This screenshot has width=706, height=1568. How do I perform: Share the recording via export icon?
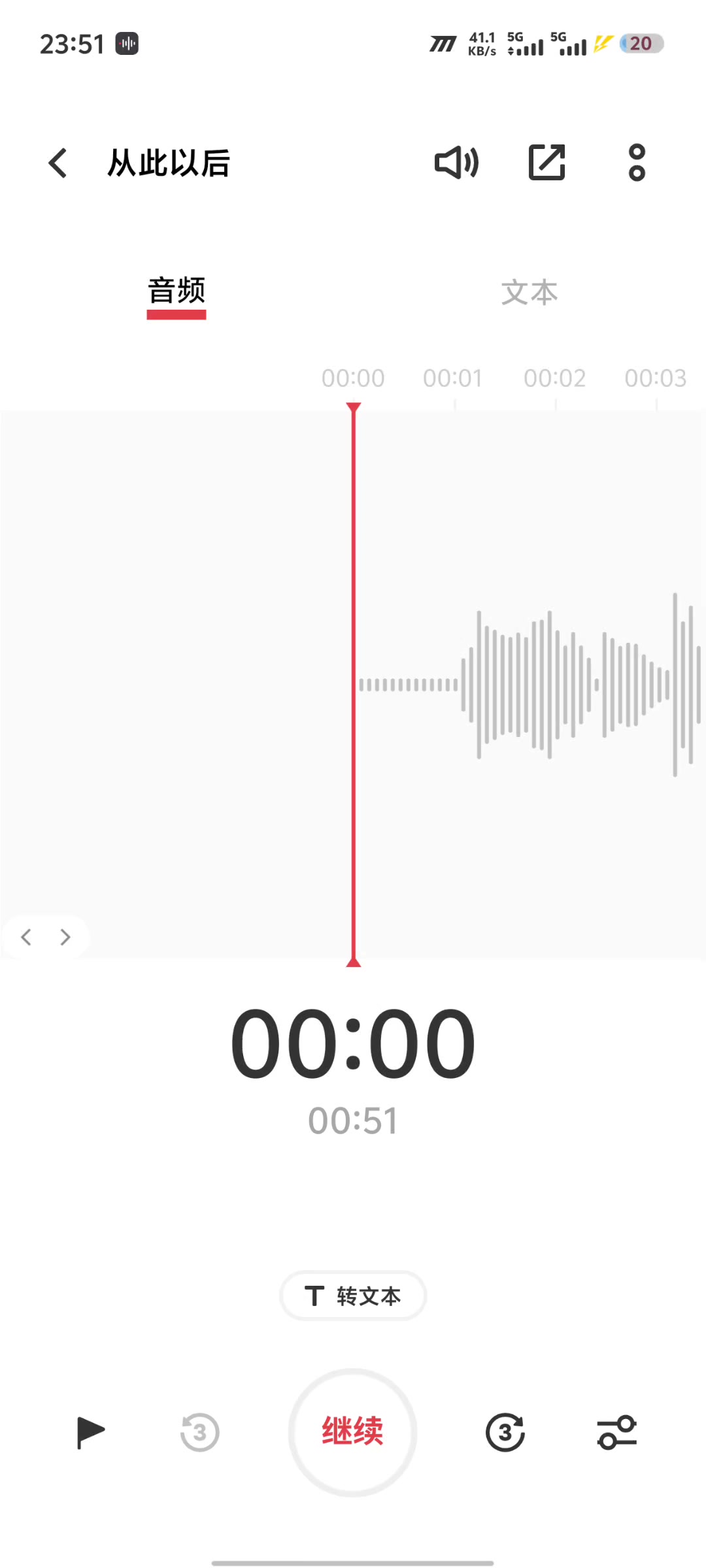pos(546,162)
